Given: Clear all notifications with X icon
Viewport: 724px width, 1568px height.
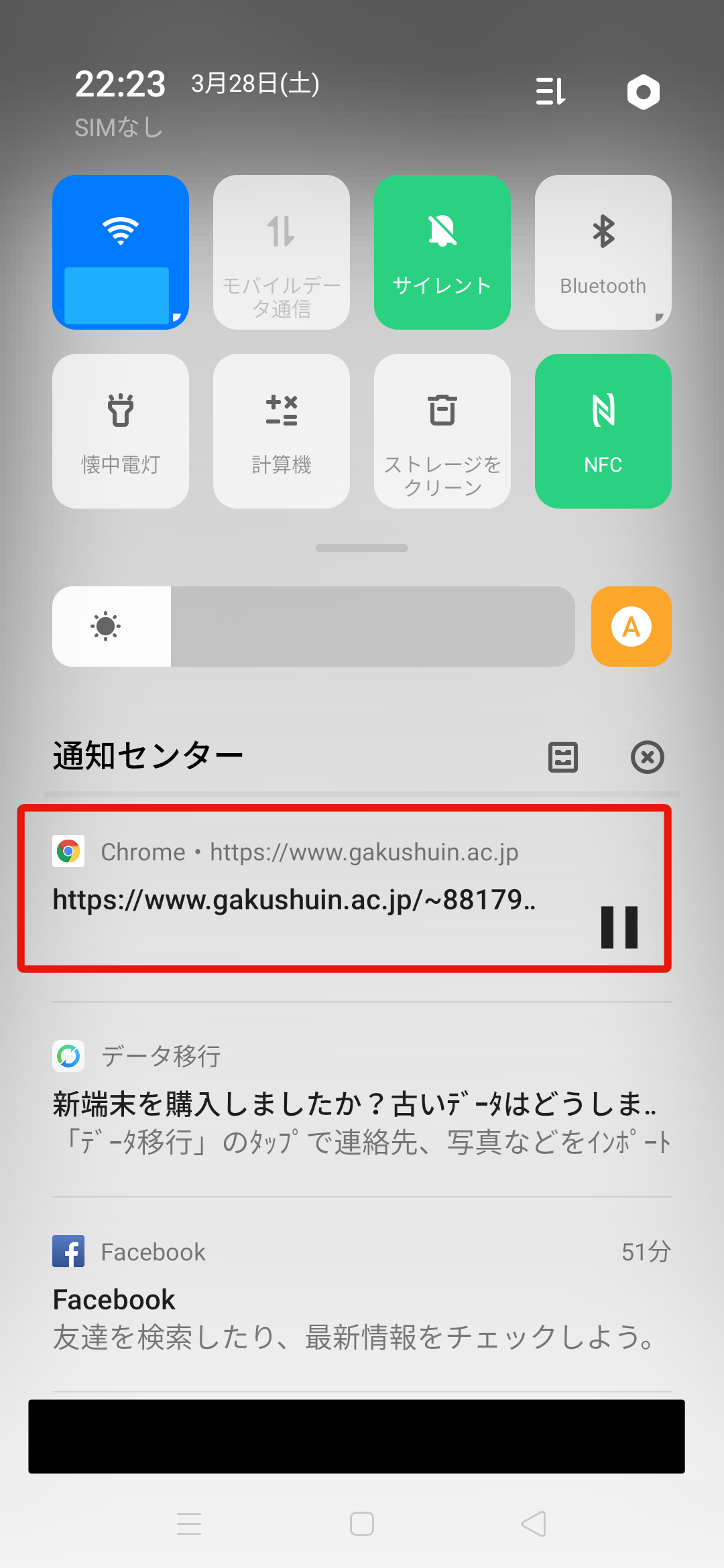Looking at the screenshot, I should tap(648, 757).
